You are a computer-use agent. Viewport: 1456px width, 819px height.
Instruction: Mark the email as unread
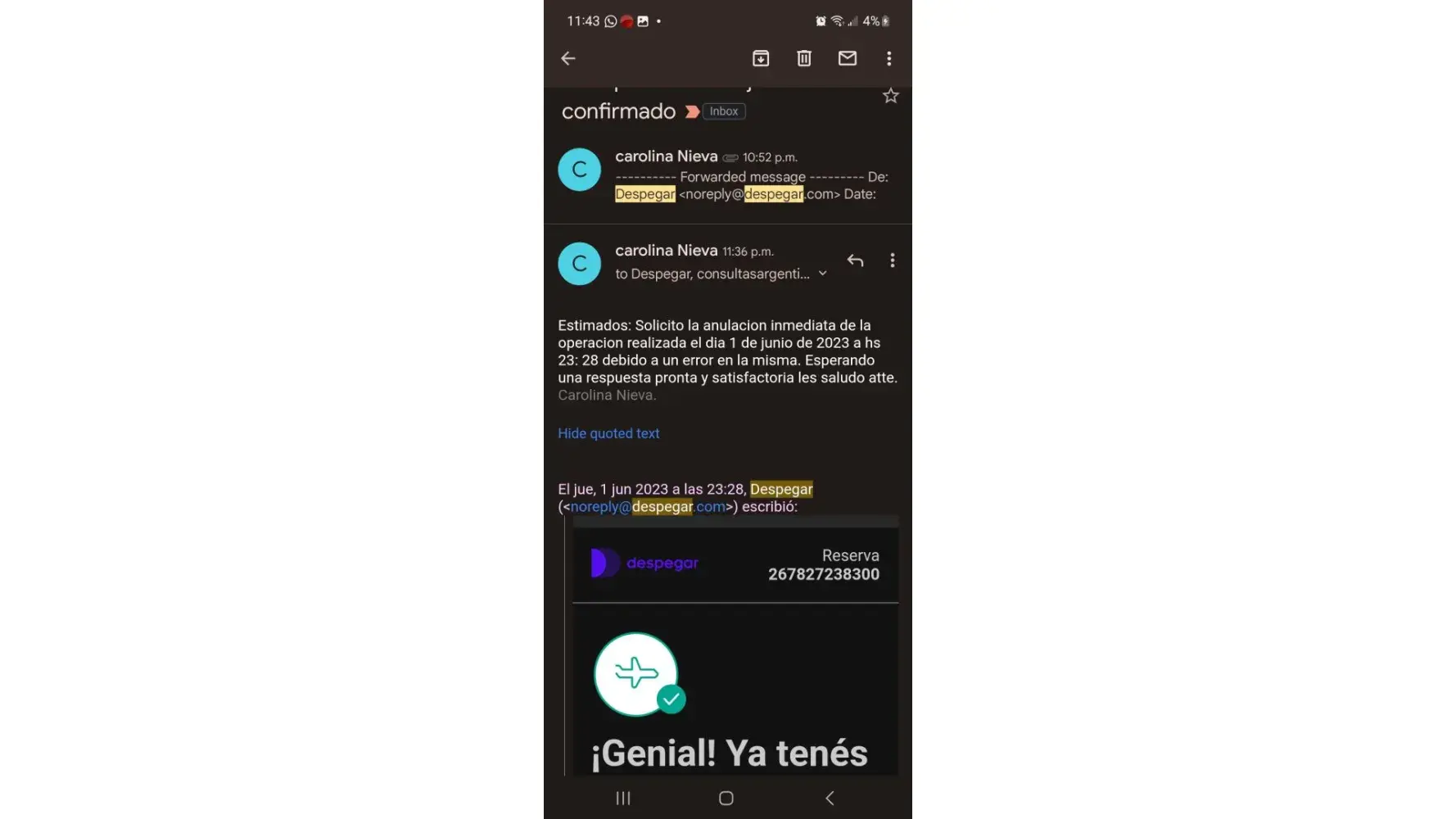click(848, 58)
